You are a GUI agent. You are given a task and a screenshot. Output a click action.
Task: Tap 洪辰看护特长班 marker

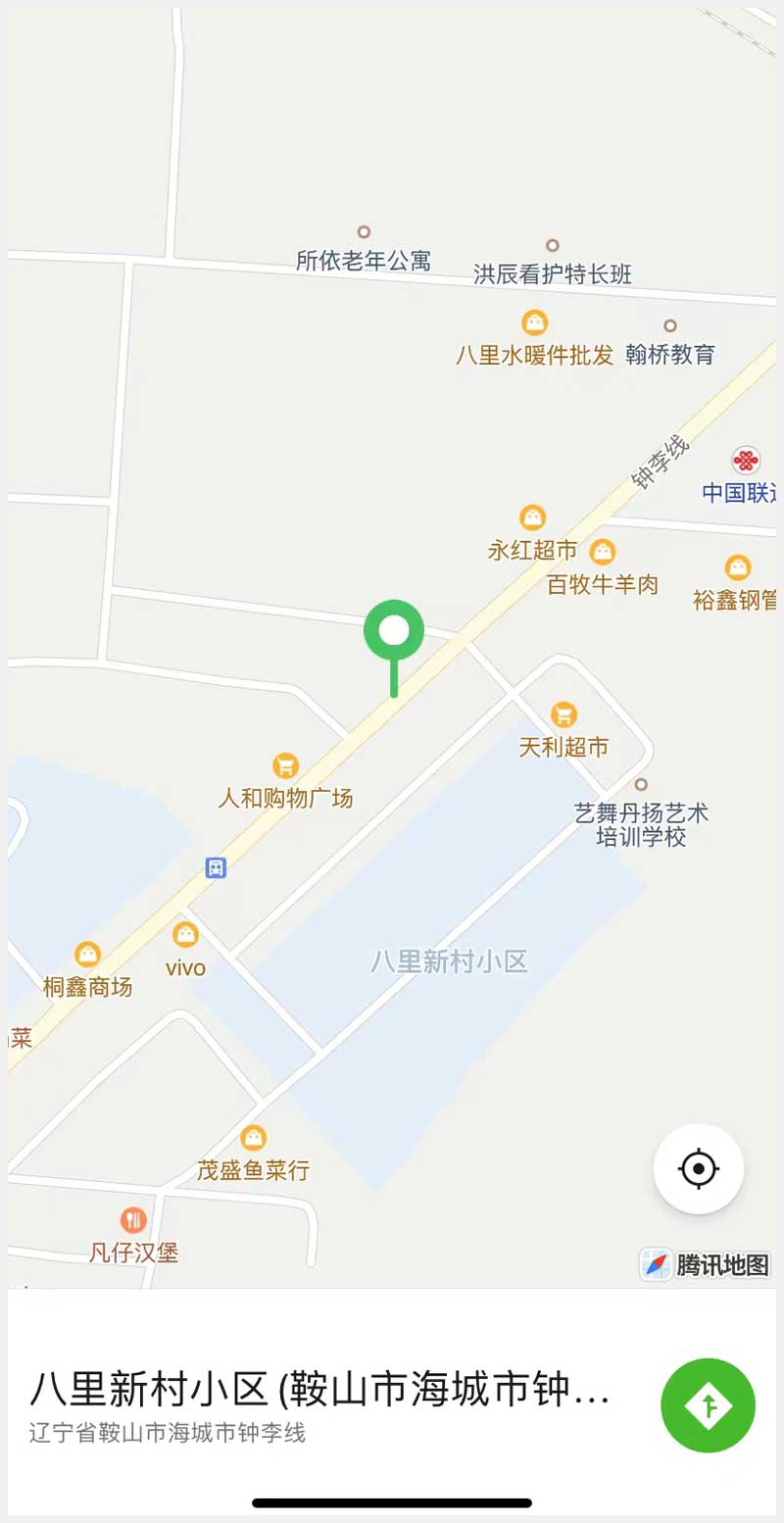coord(553,246)
